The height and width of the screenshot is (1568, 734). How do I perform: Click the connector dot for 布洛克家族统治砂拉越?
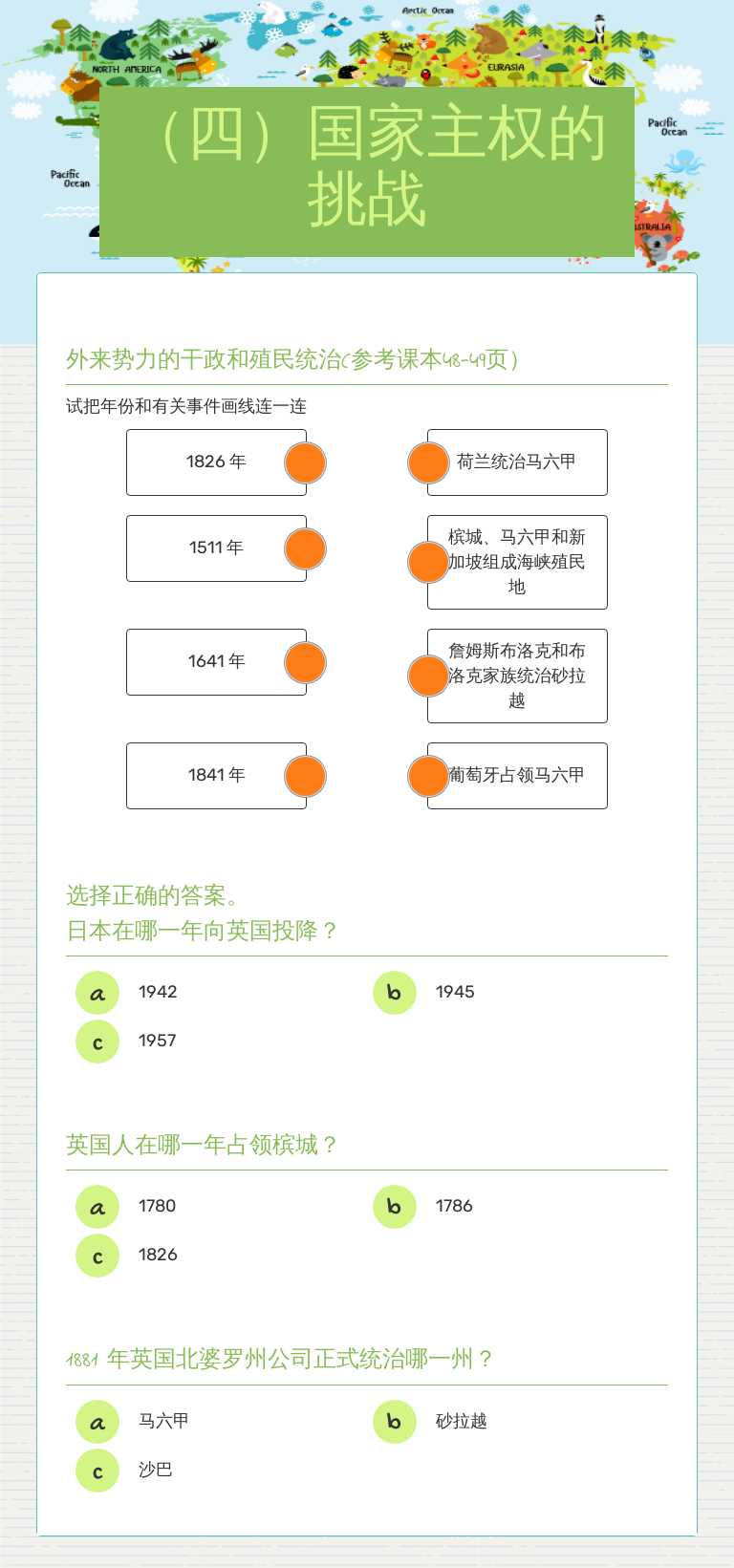[428, 675]
